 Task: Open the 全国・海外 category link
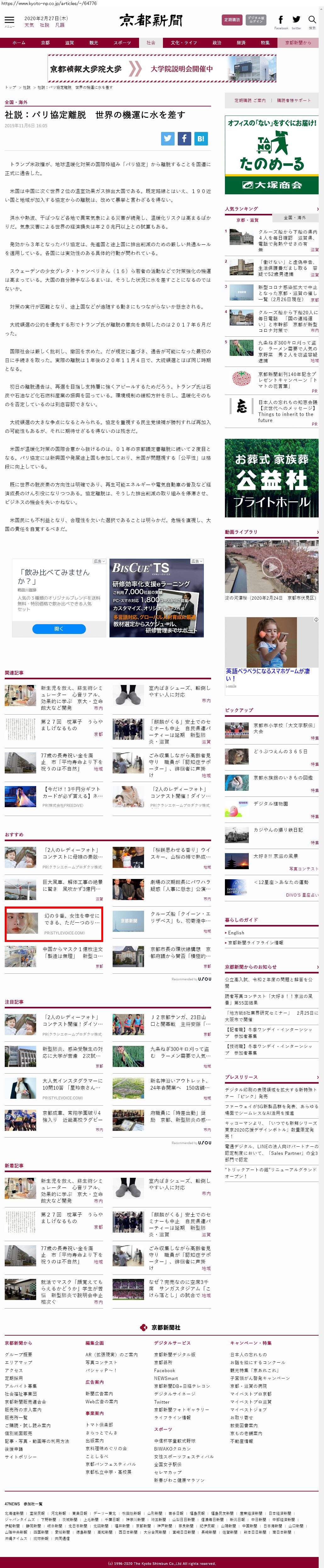coord(16,102)
